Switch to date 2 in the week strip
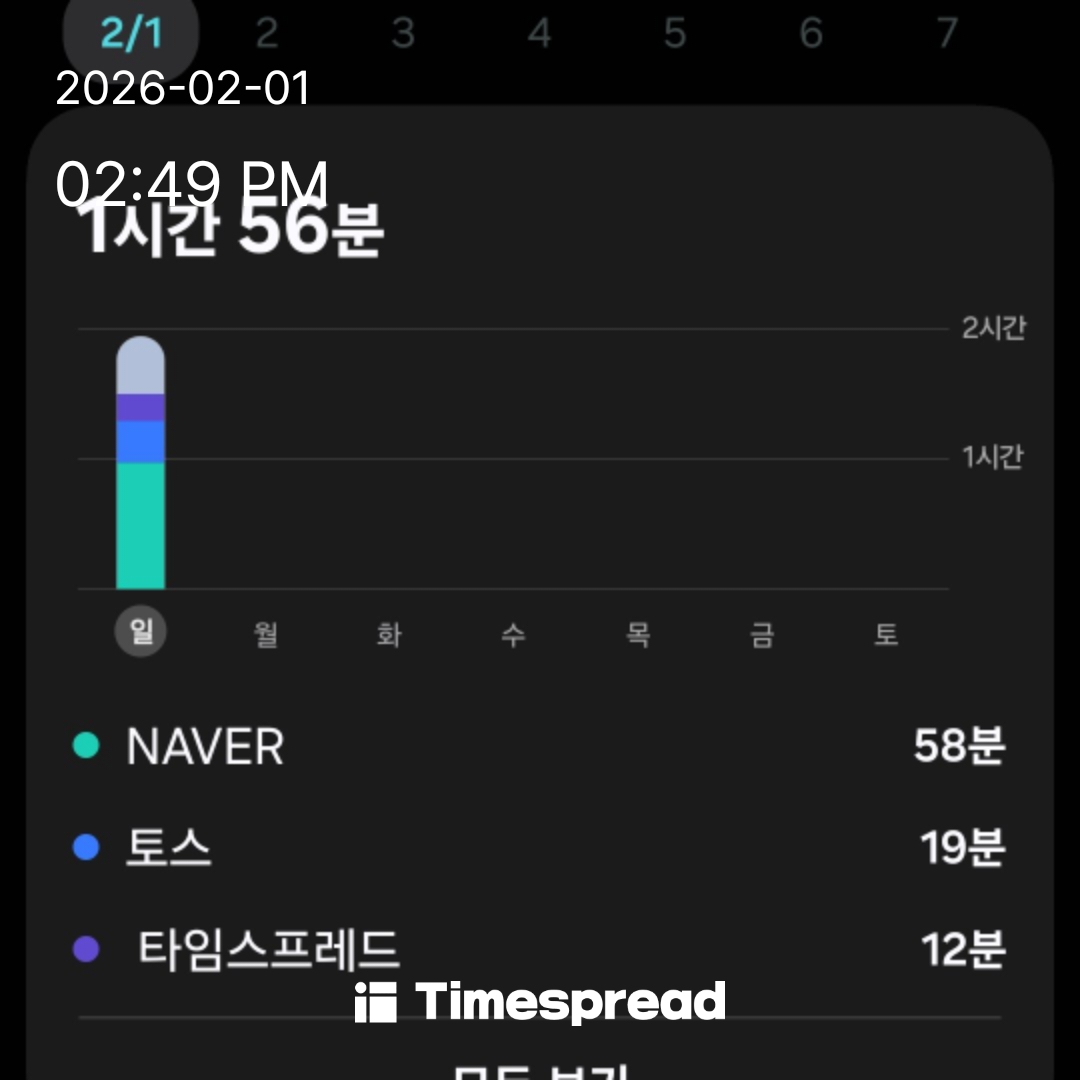The height and width of the screenshot is (1080, 1080). (x=266, y=34)
